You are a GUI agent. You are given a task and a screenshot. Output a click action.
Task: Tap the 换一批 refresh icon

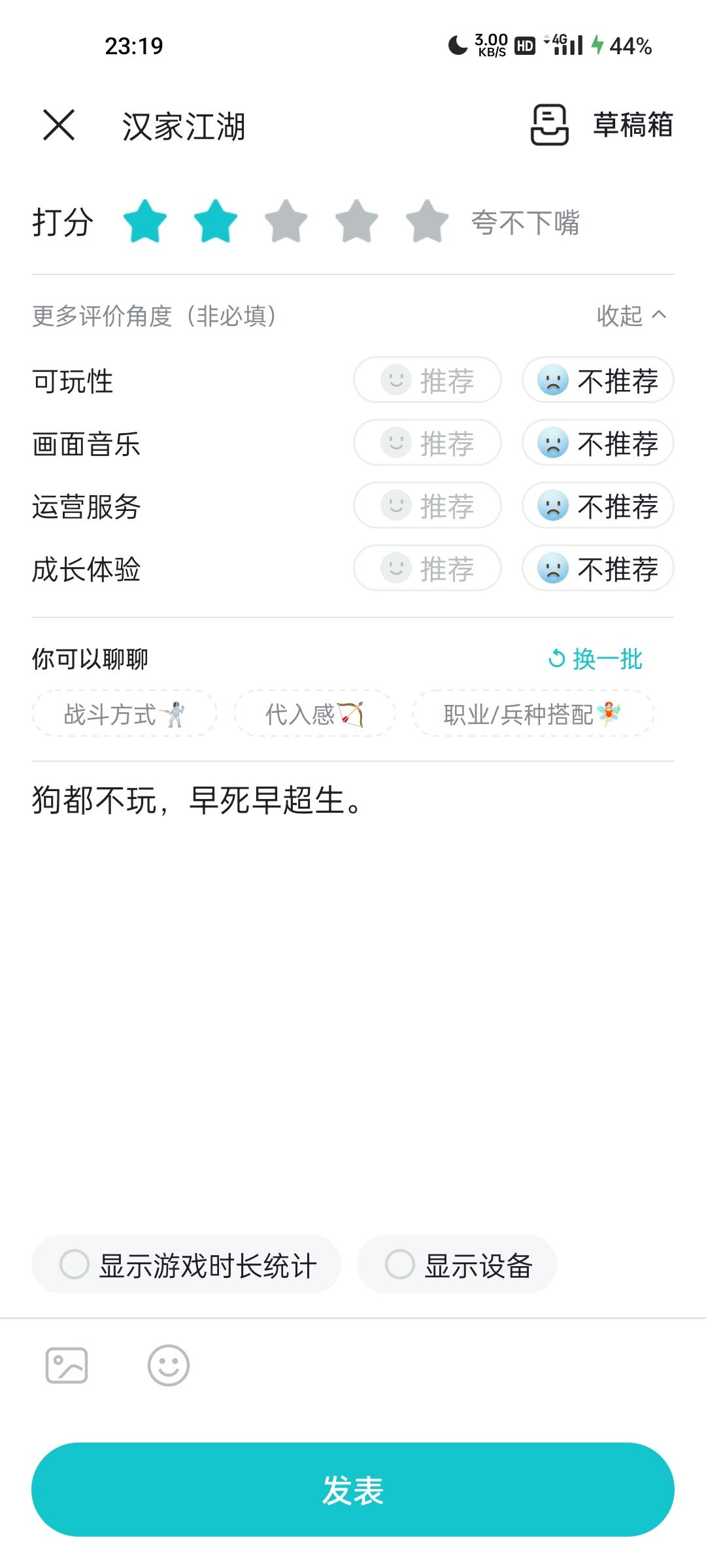point(557,659)
